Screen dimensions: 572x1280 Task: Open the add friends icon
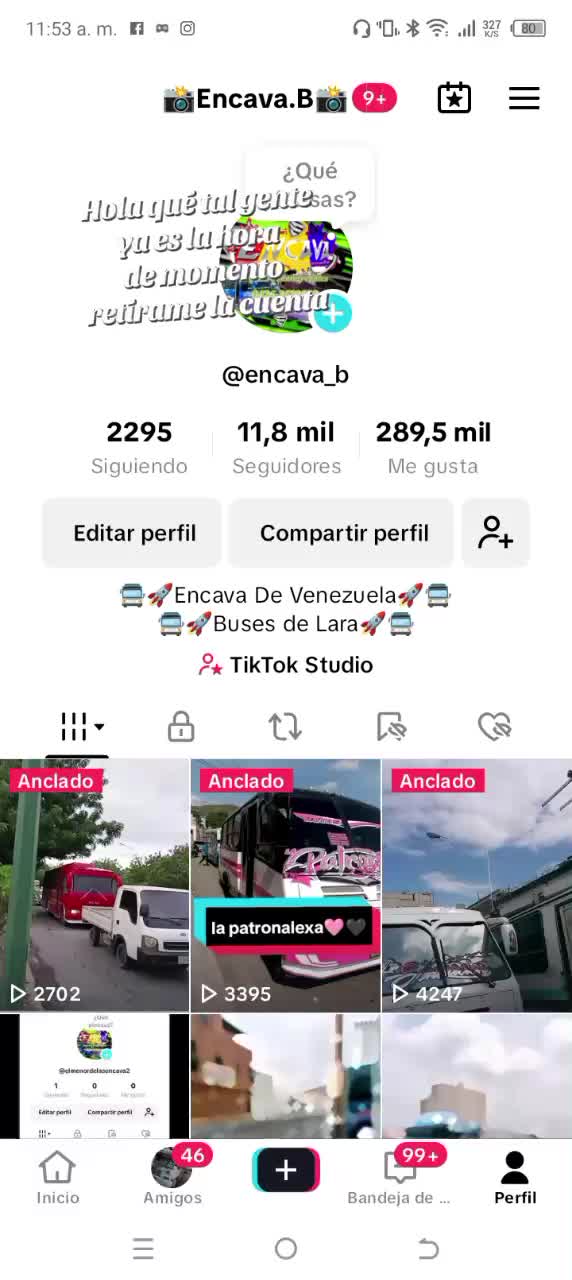(x=495, y=533)
